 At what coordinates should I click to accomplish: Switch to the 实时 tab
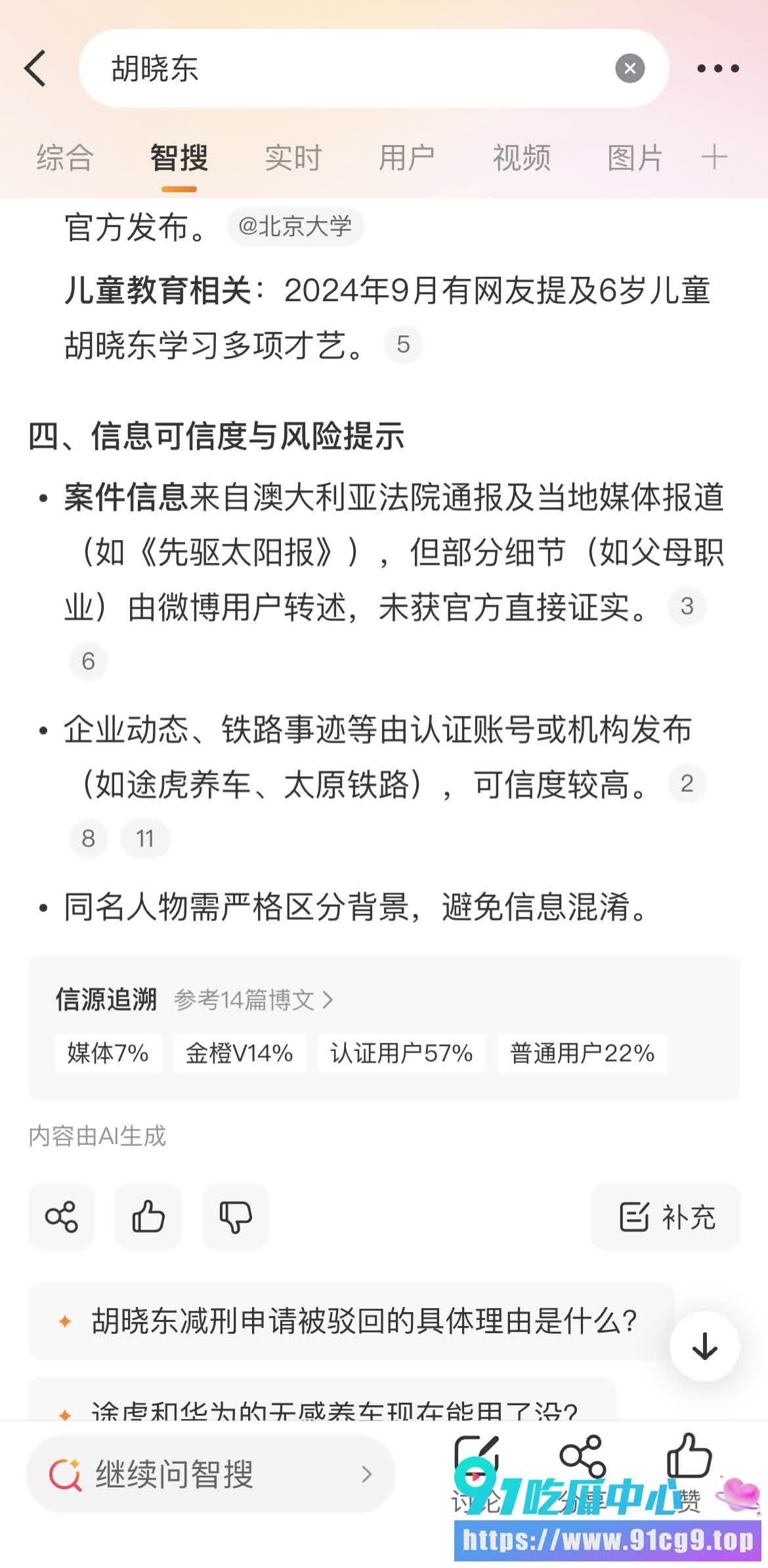293,158
